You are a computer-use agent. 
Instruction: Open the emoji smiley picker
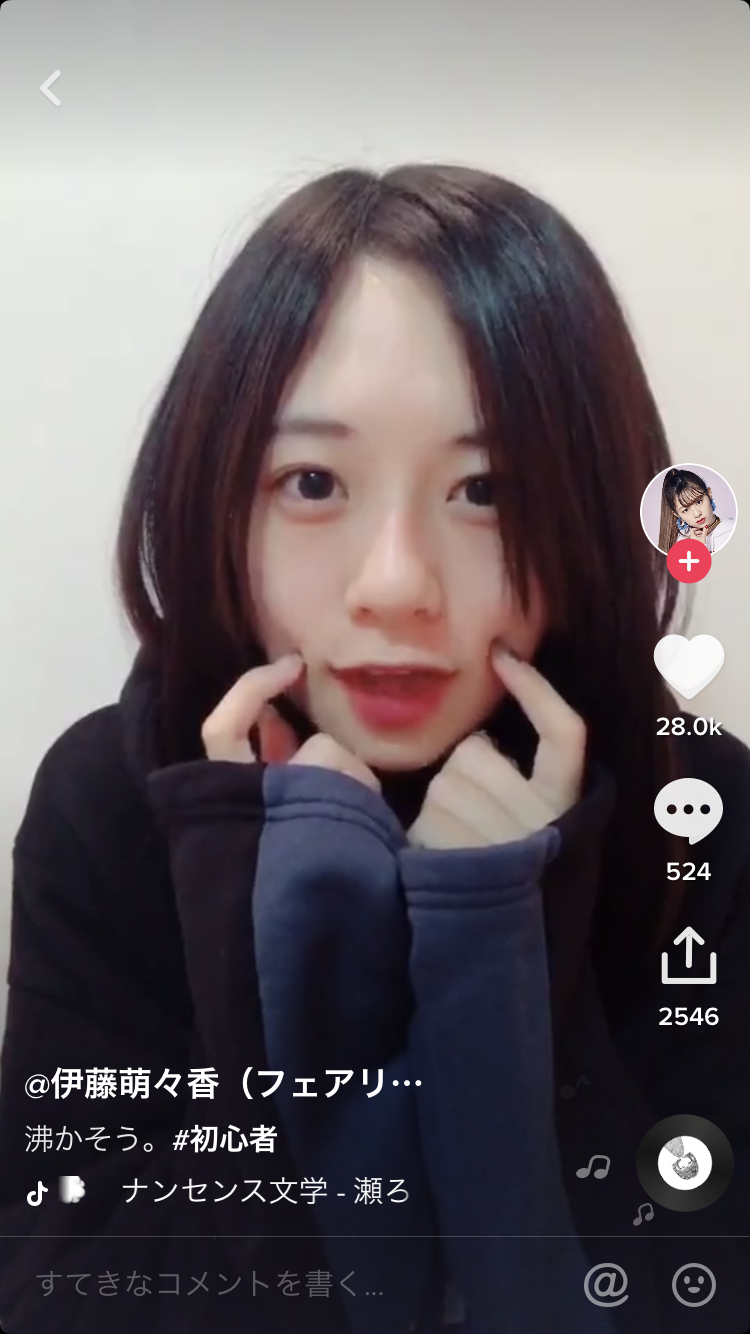(x=693, y=1285)
